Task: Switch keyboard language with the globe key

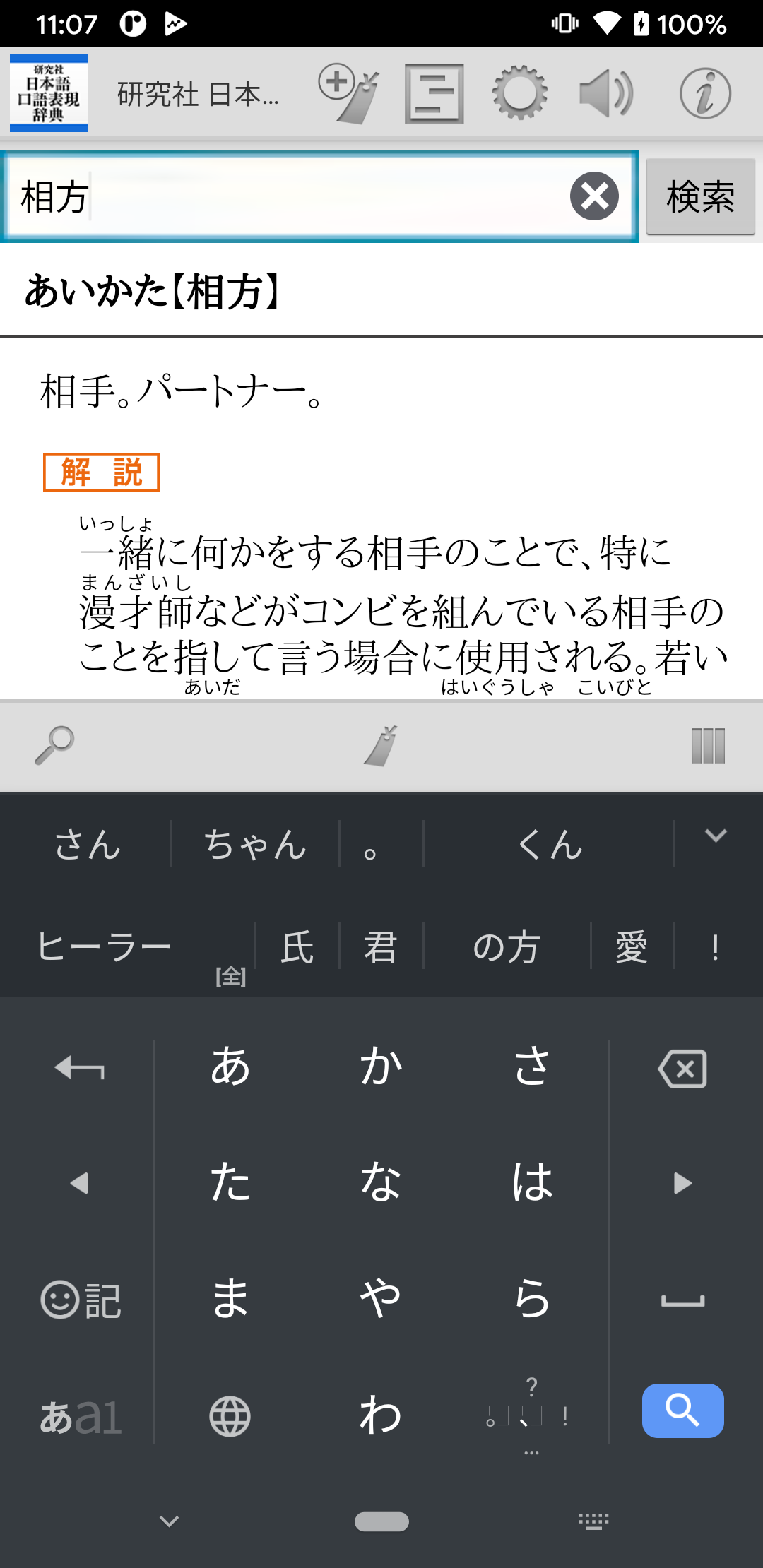Action: [x=230, y=1416]
